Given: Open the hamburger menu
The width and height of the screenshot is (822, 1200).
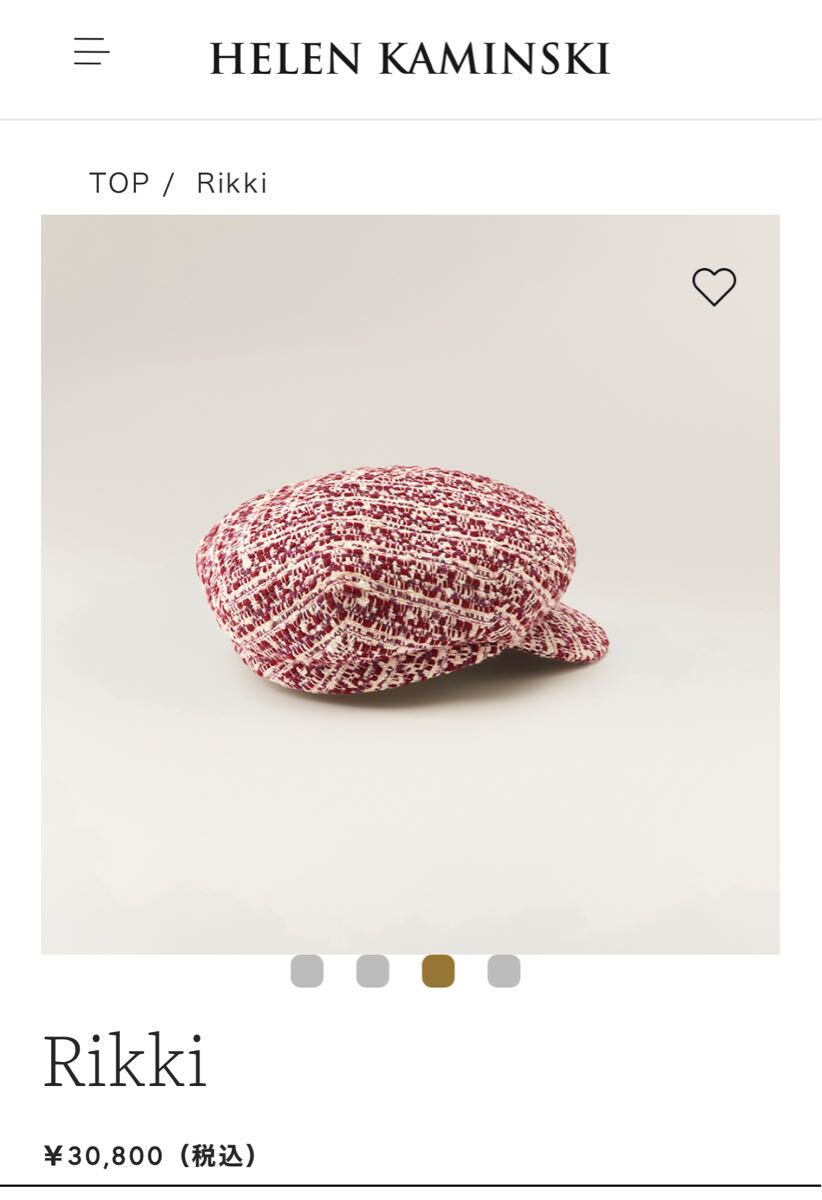Looking at the screenshot, I should [91, 52].
